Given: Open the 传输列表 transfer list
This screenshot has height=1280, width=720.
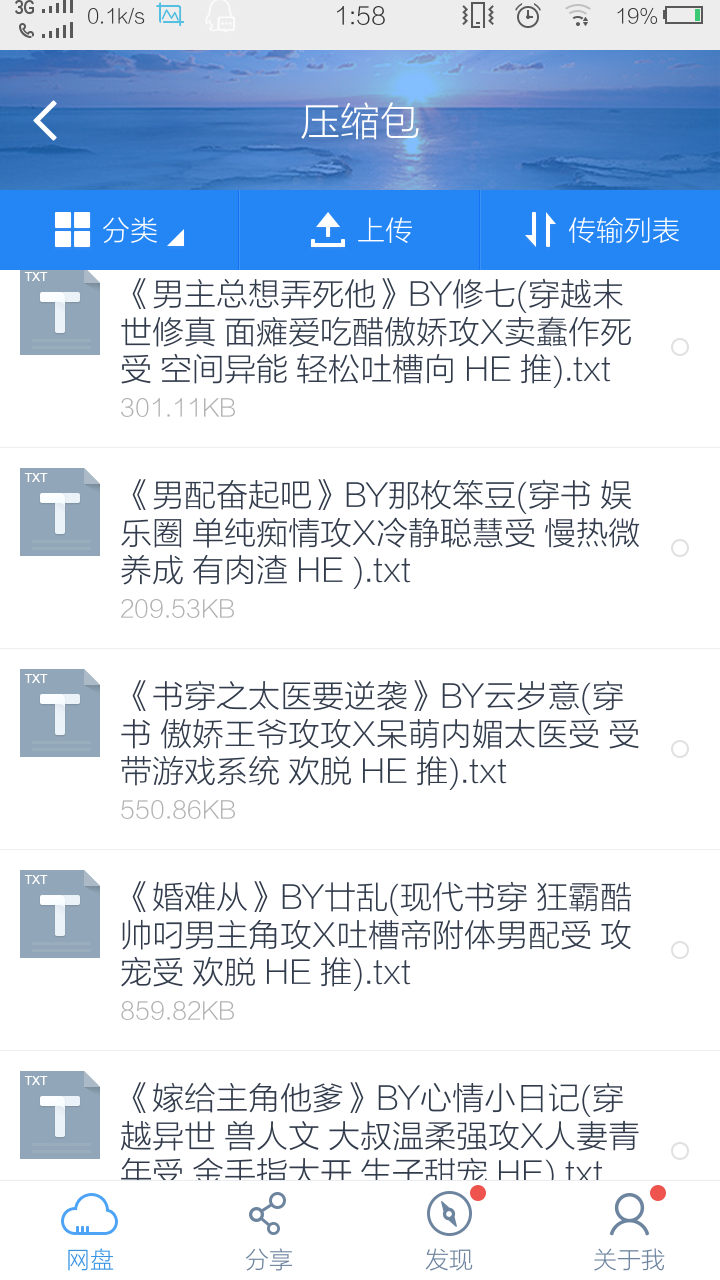Looking at the screenshot, I should point(602,230).
